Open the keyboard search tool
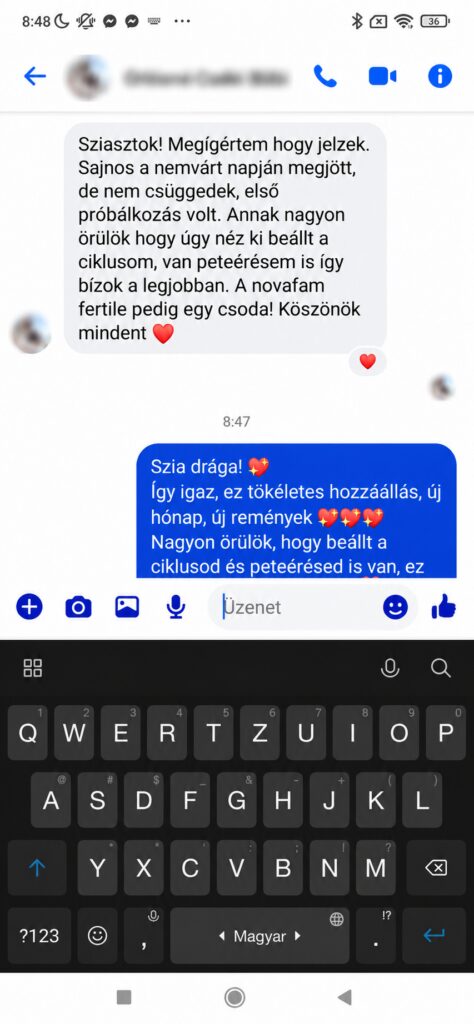 tap(441, 667)
